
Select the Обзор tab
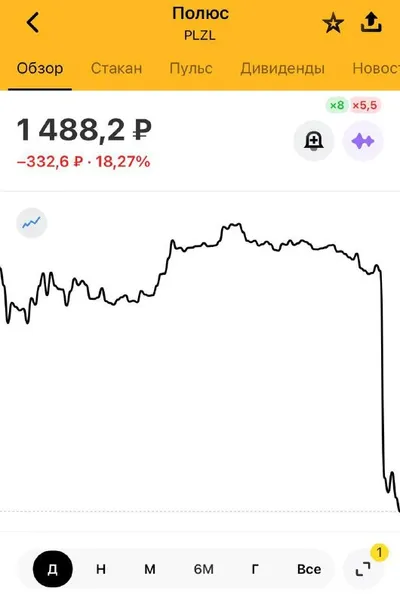pyautogui.click(x=40, y=68)
